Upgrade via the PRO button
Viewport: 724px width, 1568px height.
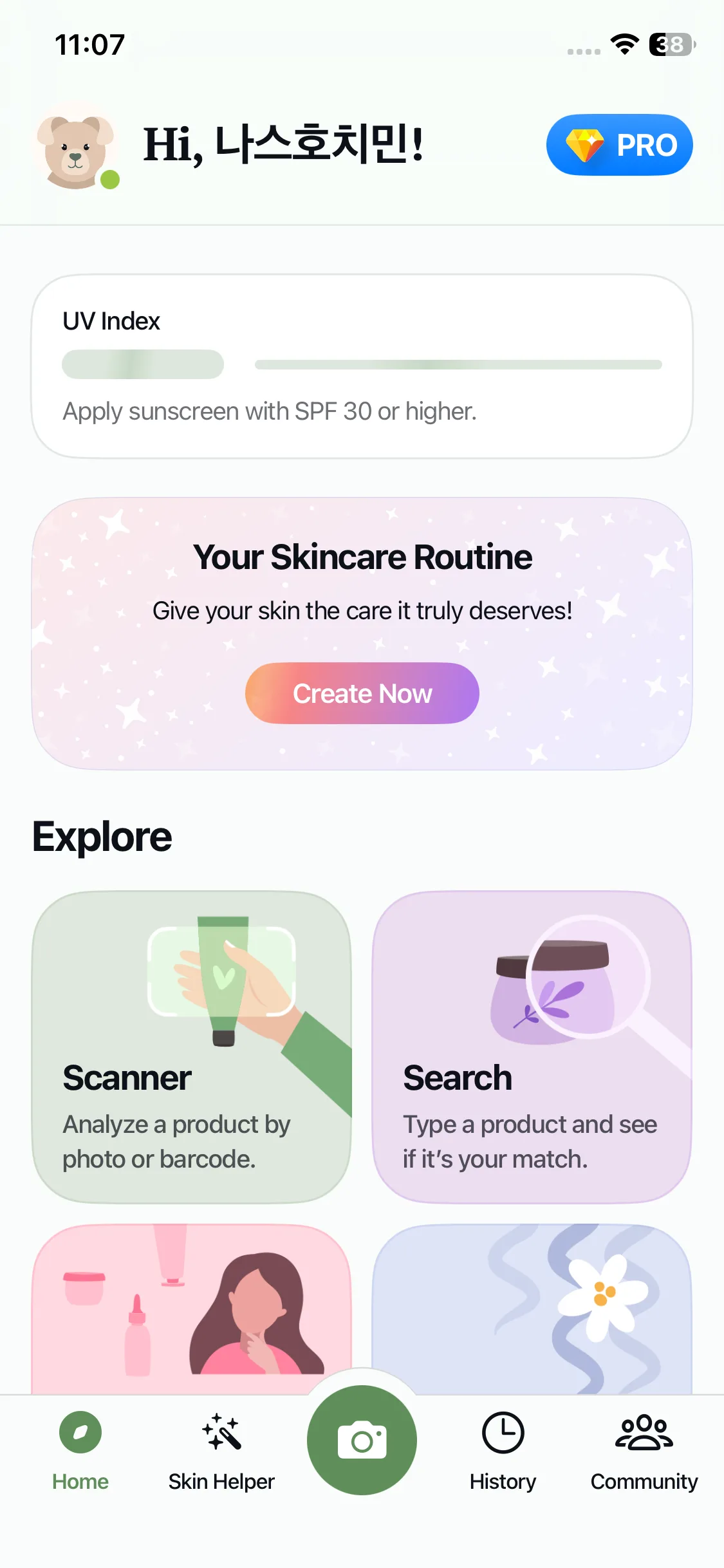(x=619, y=145)
